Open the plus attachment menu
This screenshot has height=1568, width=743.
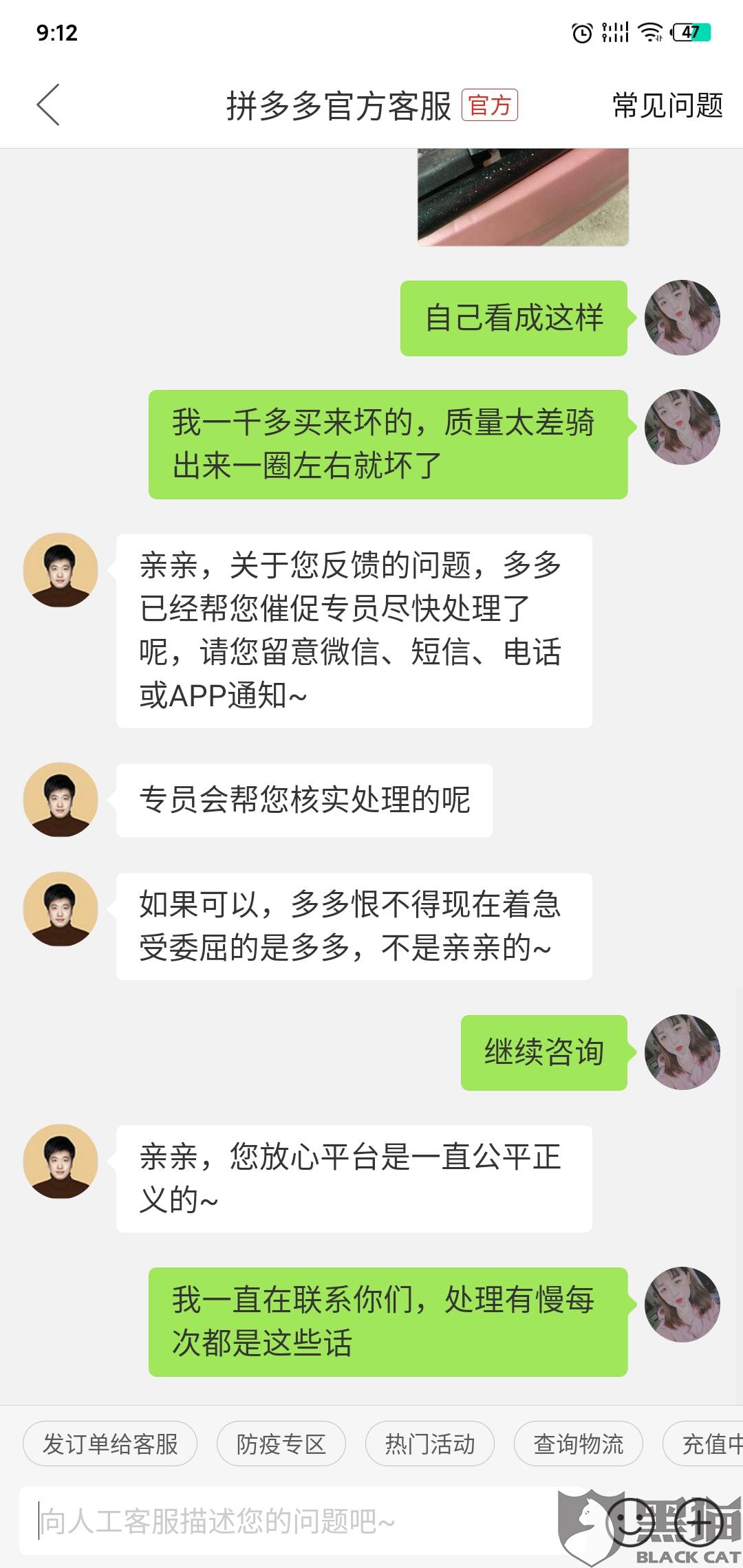699,1521
